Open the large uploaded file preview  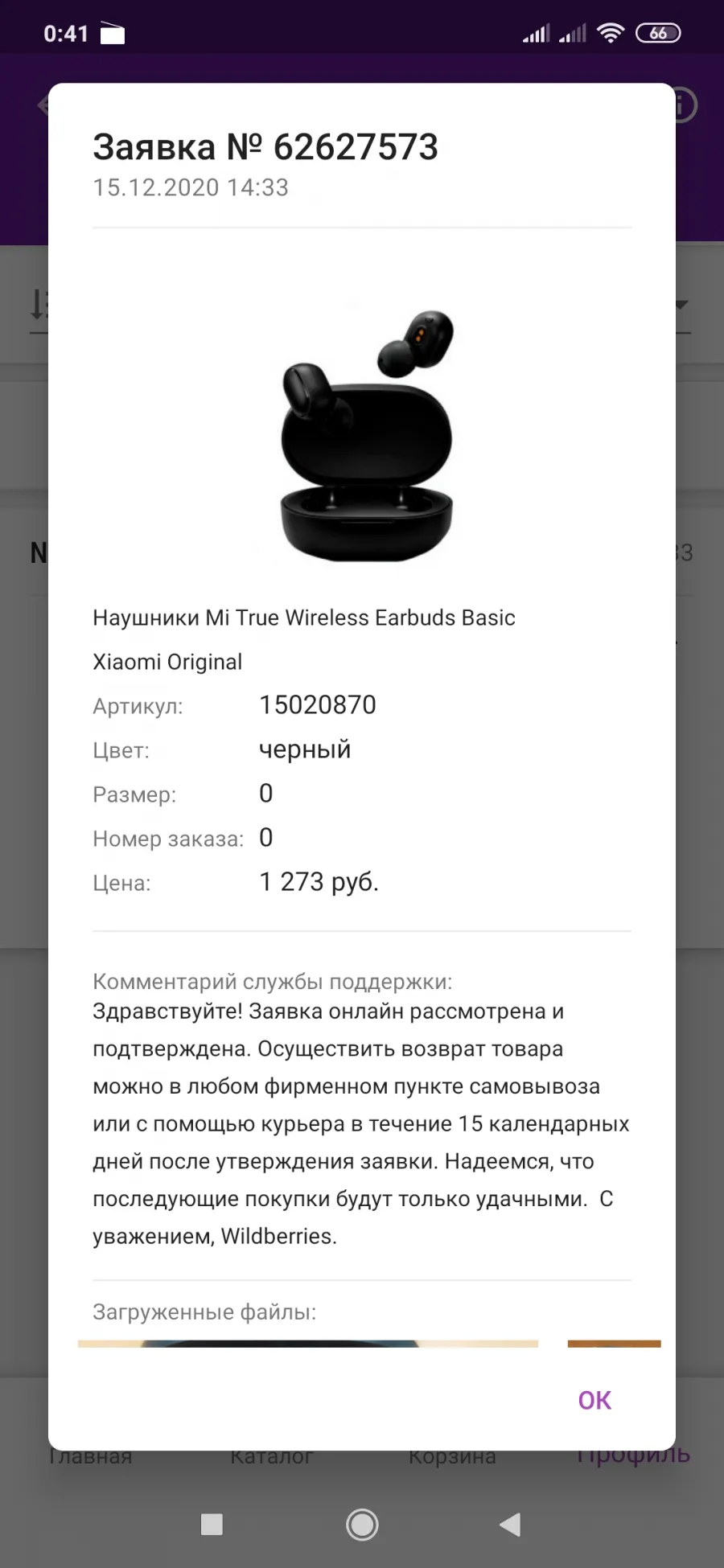point(308,1344)
